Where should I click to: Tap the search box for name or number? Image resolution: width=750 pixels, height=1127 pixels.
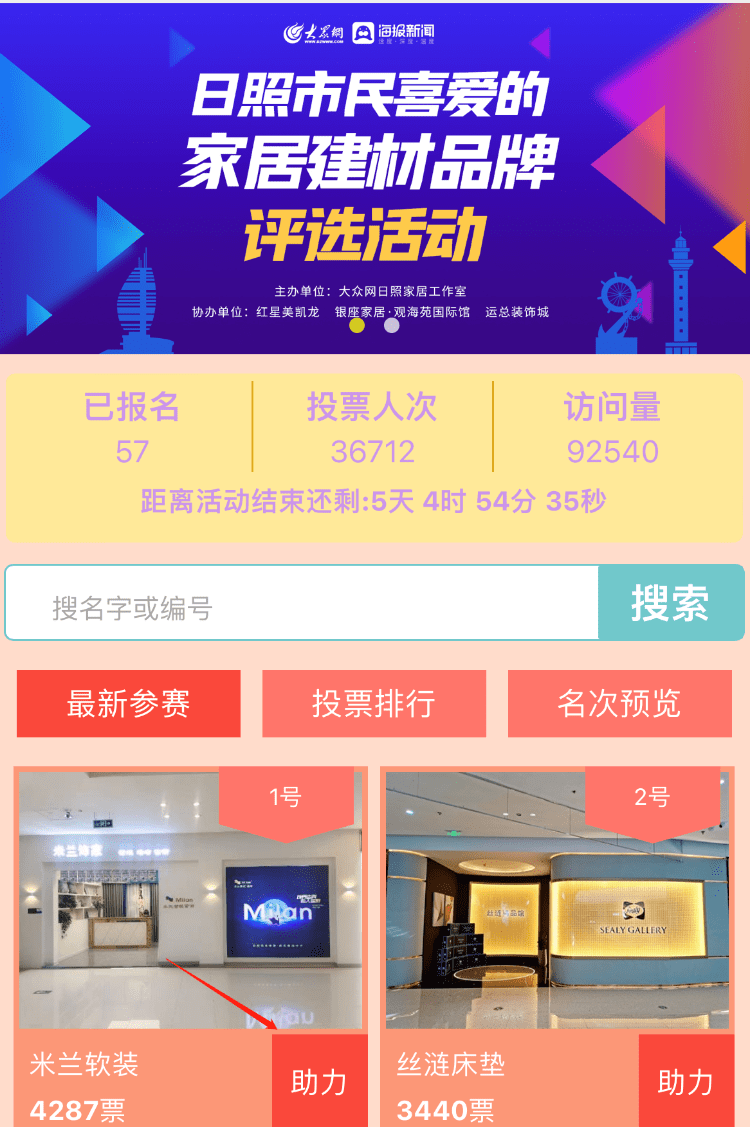tap(300, 603)
